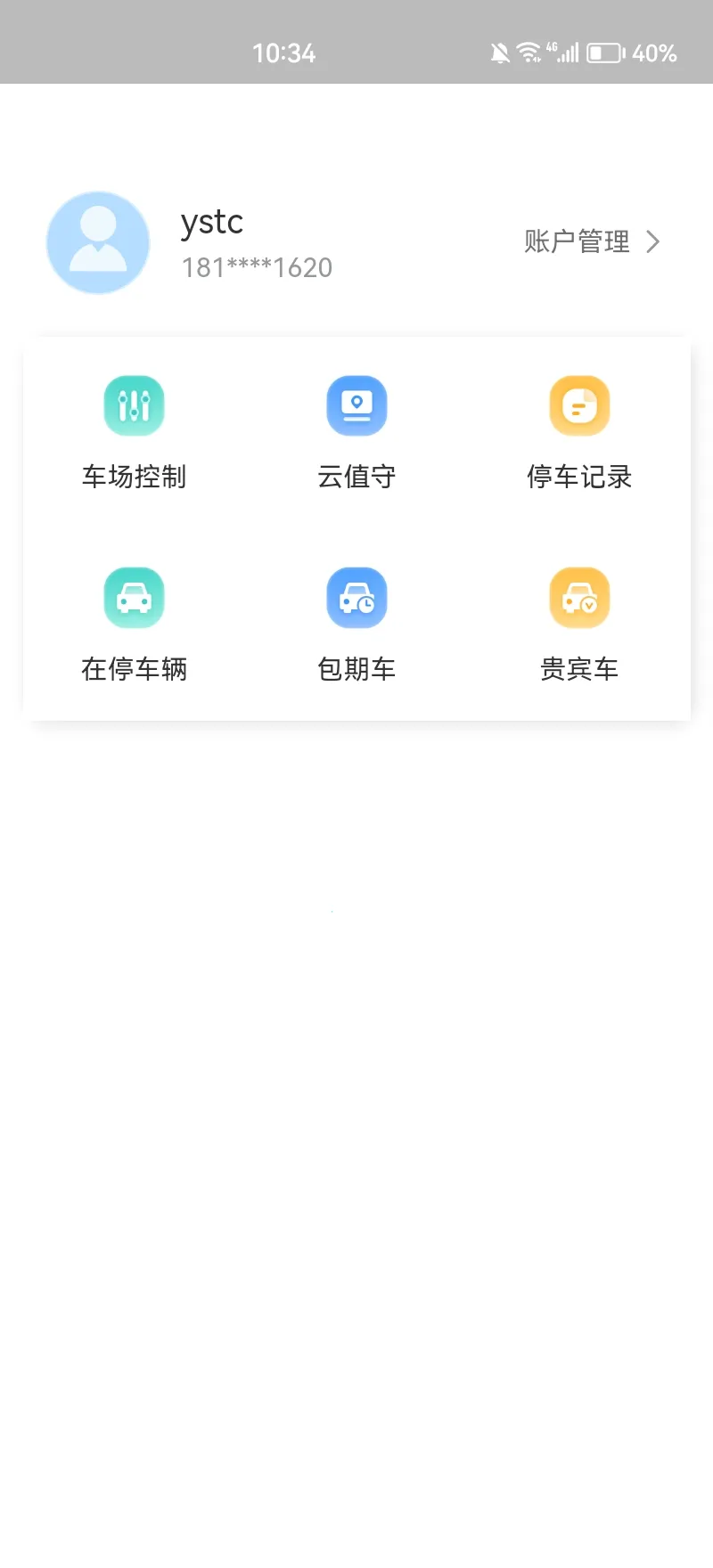713x1568 pixels.
Task: Select the 贵宾车 text label
Action: pyautogui.click(x=579, y=669)
